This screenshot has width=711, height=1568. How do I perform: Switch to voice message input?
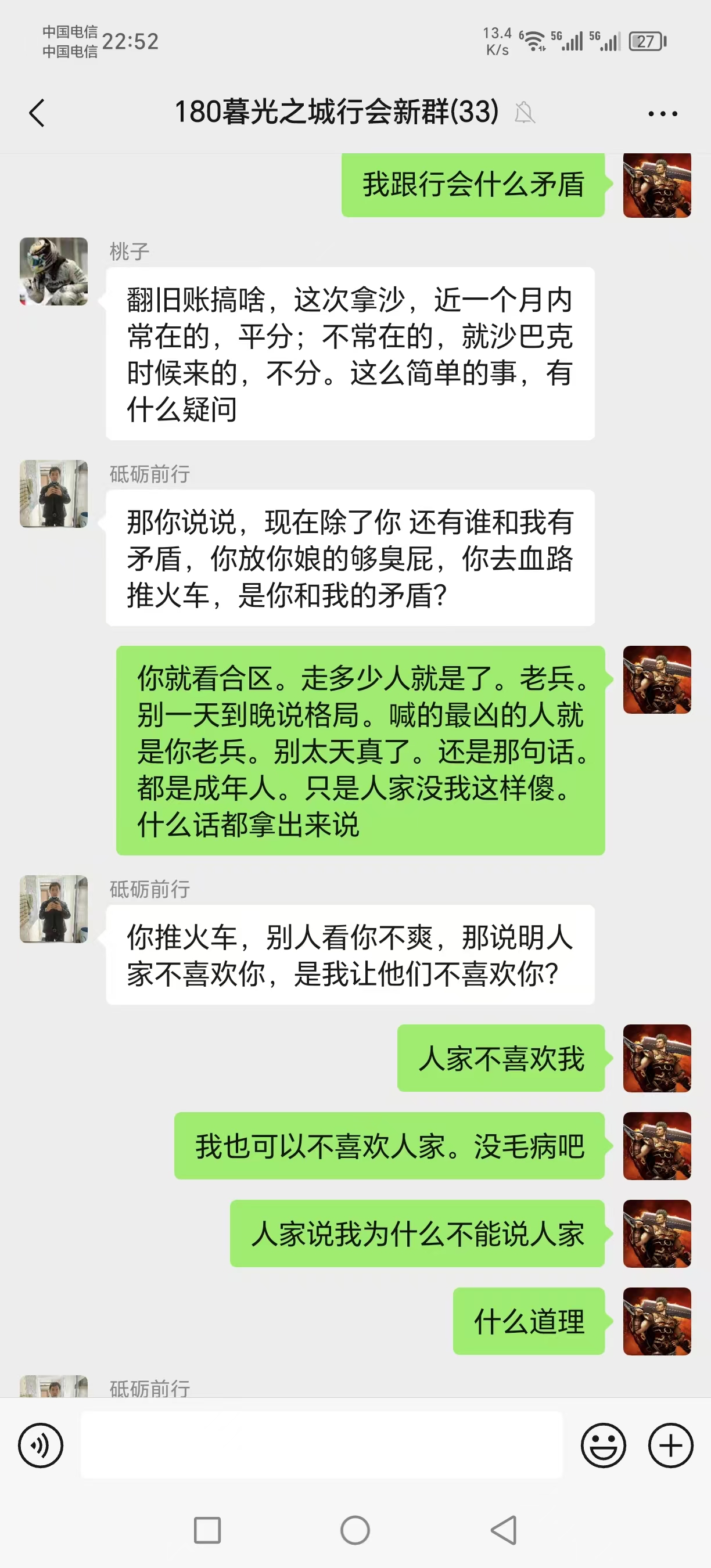pyautogui.click(x=41, y=1445)
